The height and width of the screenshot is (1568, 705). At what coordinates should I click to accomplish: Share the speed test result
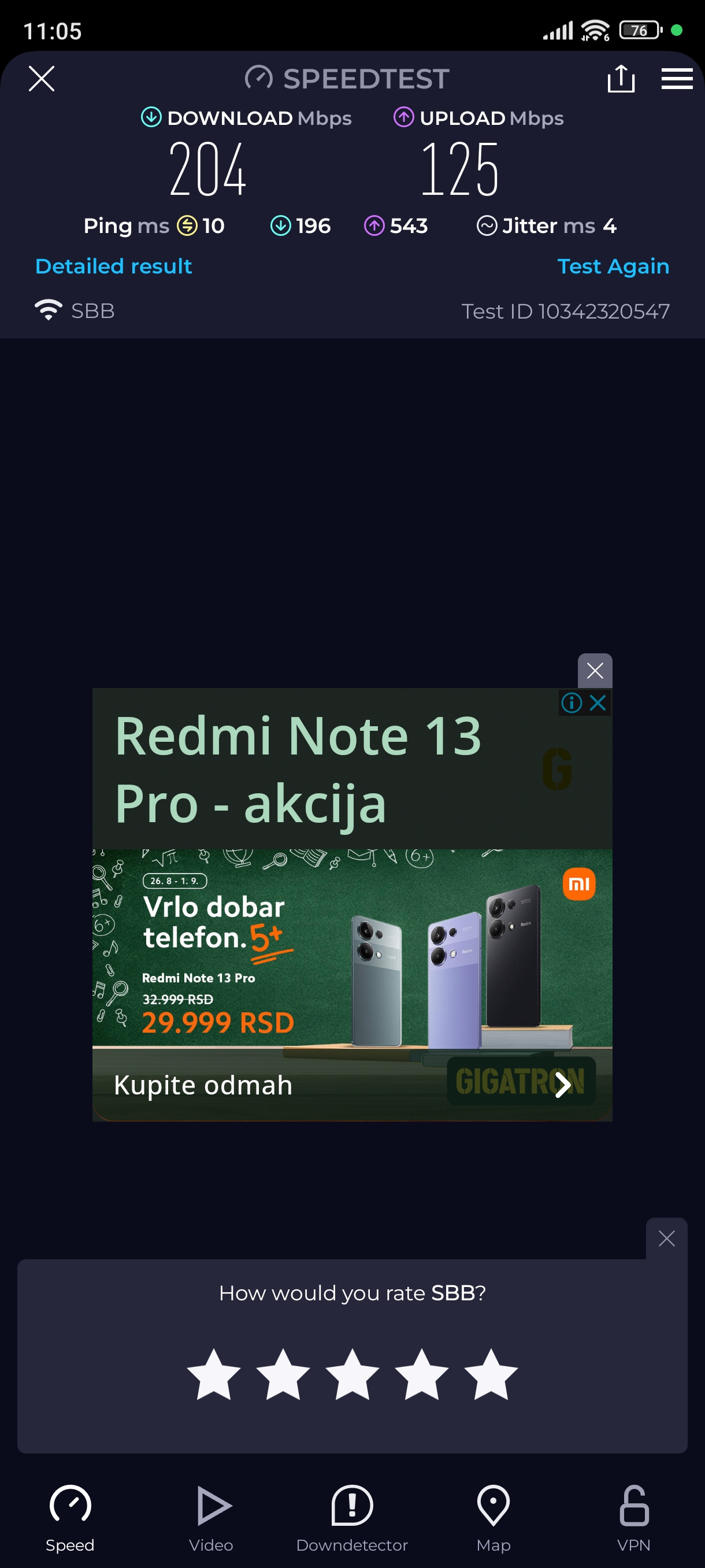(x=621, y=79)
